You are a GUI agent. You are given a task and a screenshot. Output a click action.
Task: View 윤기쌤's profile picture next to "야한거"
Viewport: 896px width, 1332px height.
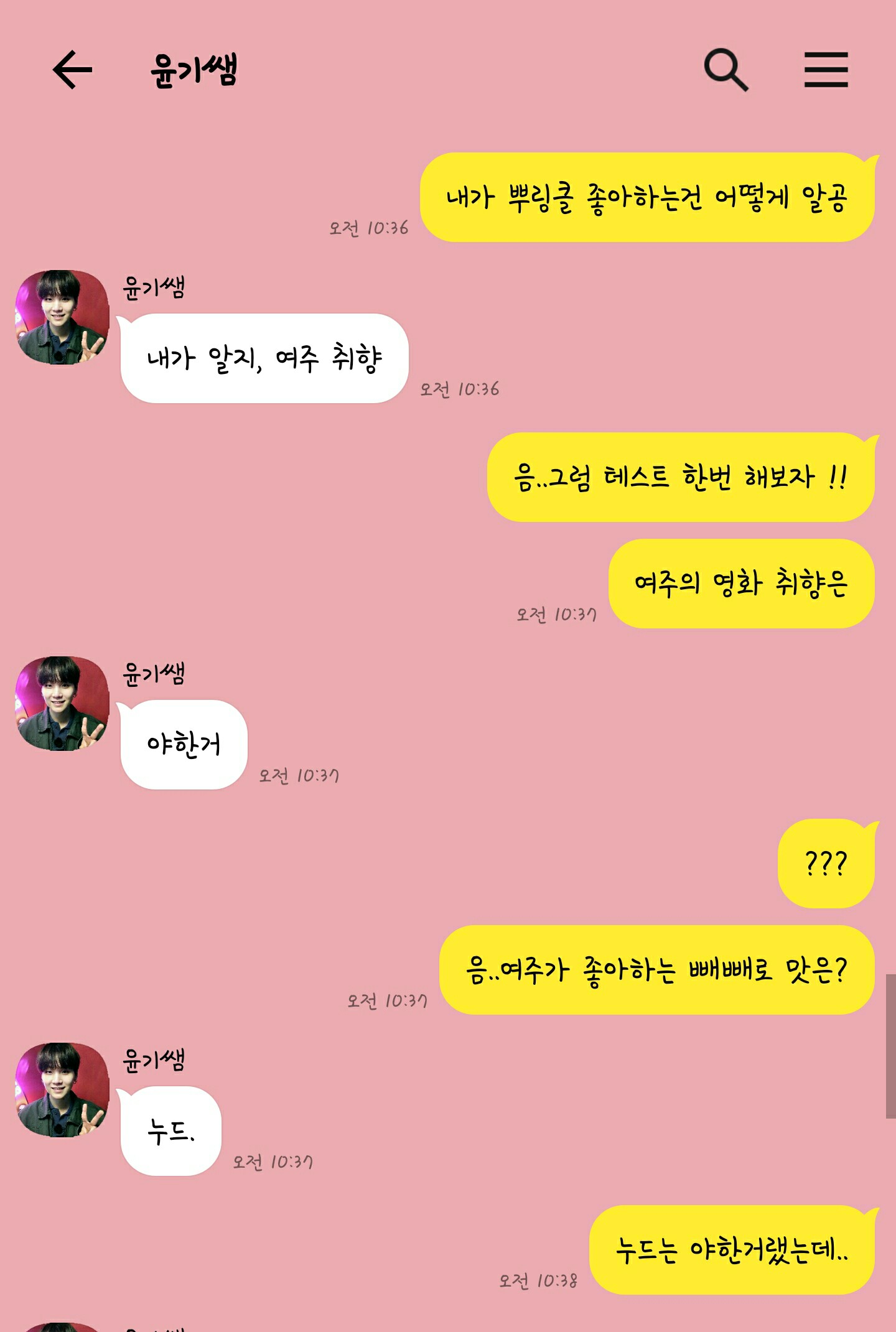pyautogui.click(x=62, y=704)
